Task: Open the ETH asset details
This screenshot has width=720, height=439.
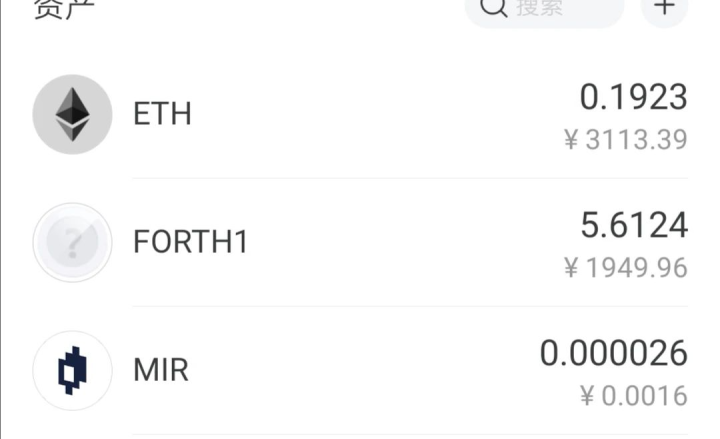Action: click(360, 114)
